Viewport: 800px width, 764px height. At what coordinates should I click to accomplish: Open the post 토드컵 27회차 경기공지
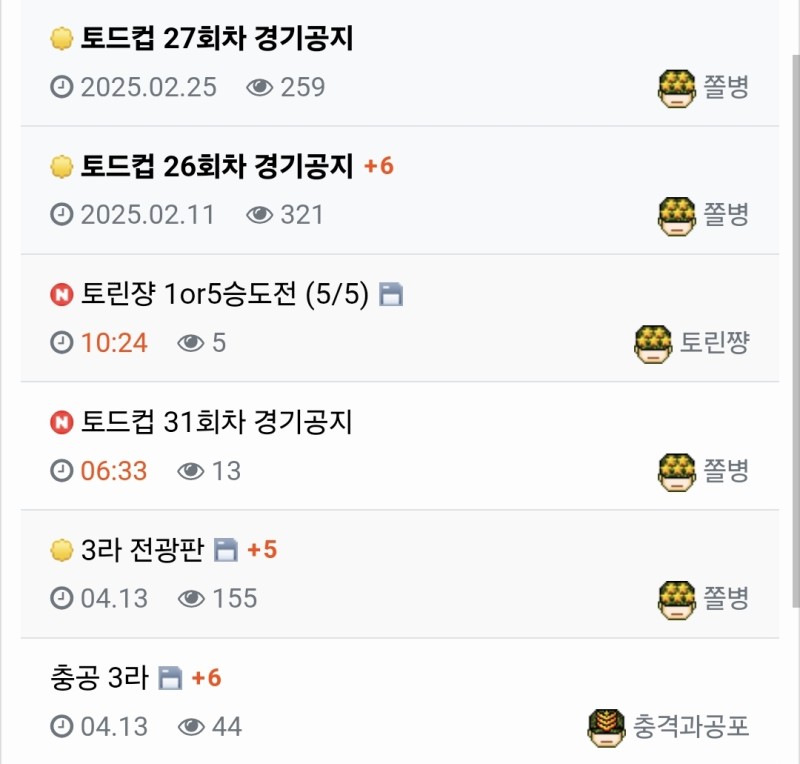(217, 39)
